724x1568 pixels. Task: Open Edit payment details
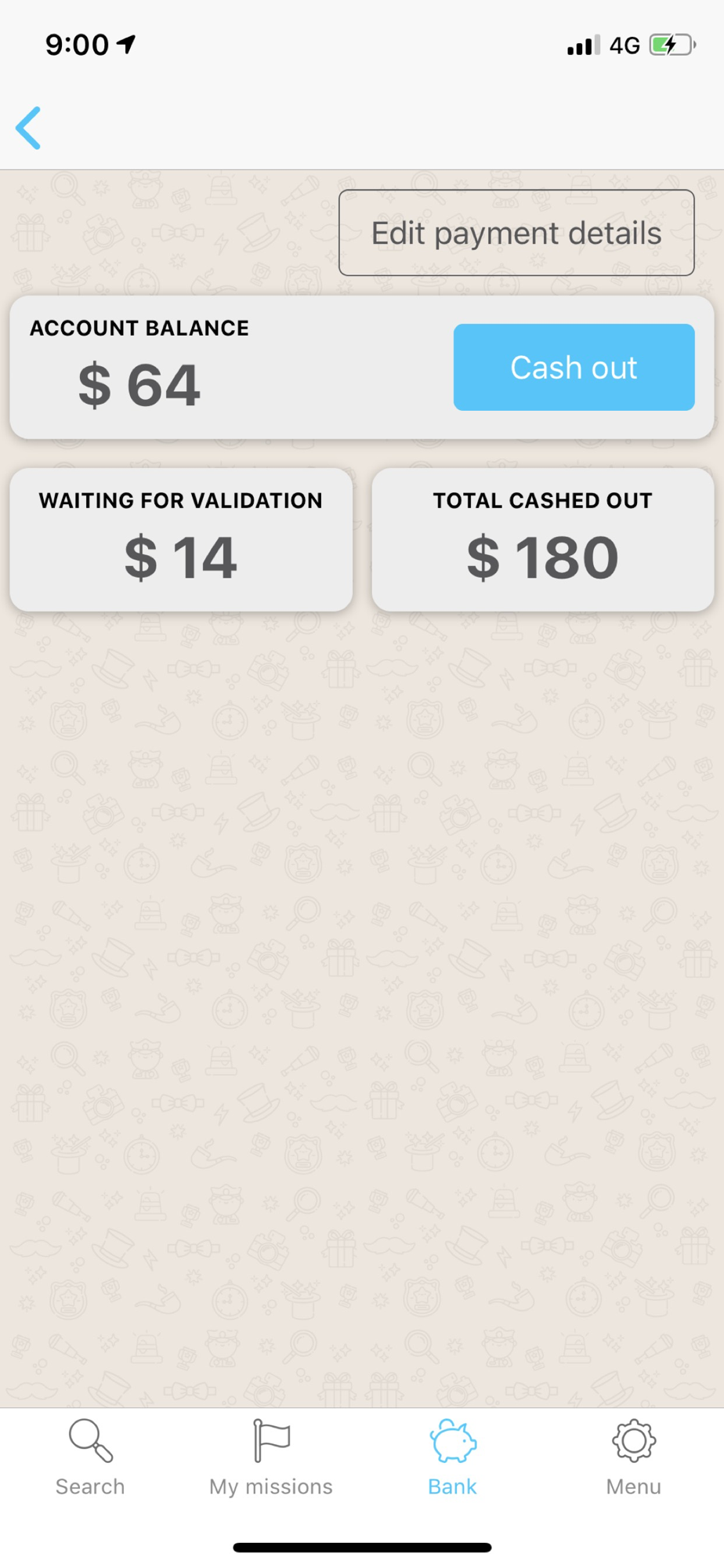coord(516,233)
